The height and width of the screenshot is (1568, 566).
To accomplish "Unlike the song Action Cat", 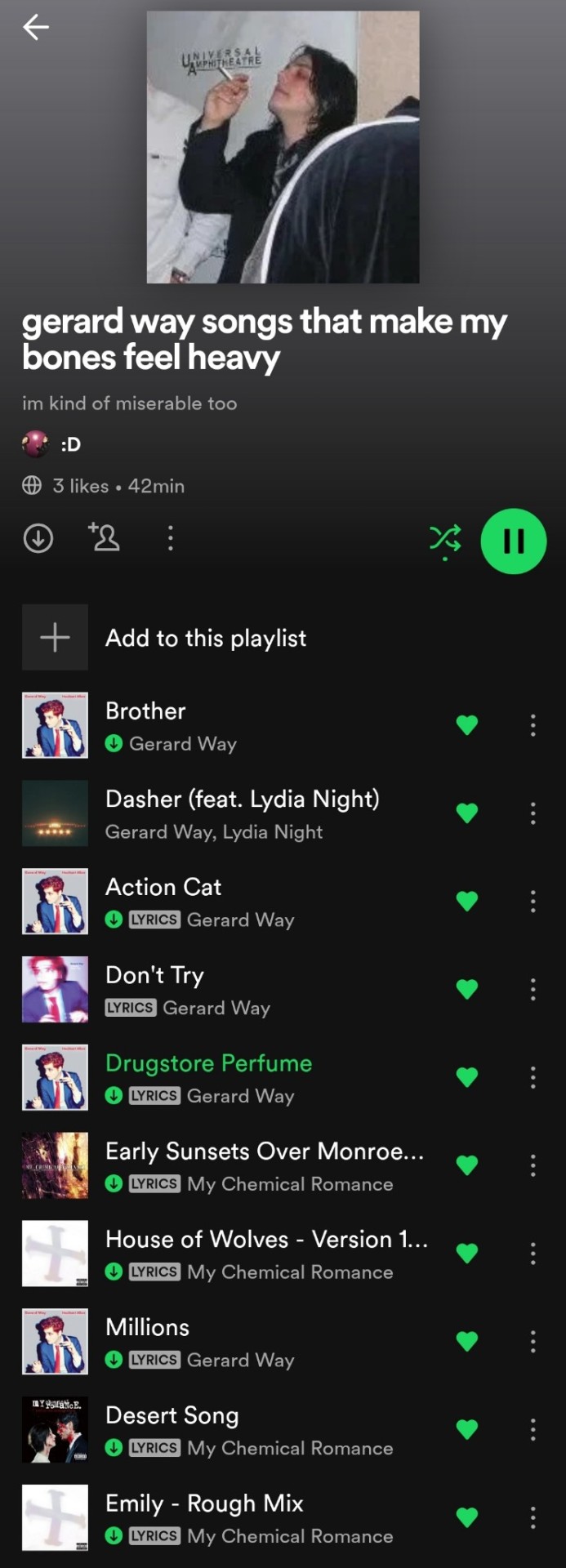I will 466,901.
